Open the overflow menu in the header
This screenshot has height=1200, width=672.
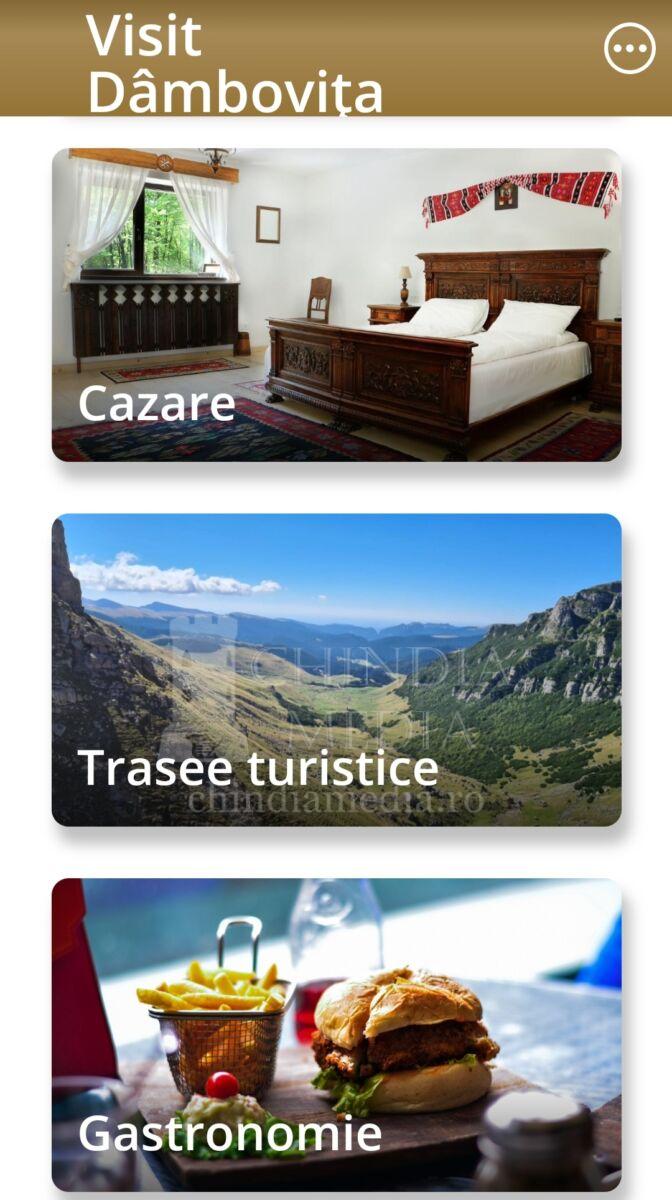coord(629,48)
